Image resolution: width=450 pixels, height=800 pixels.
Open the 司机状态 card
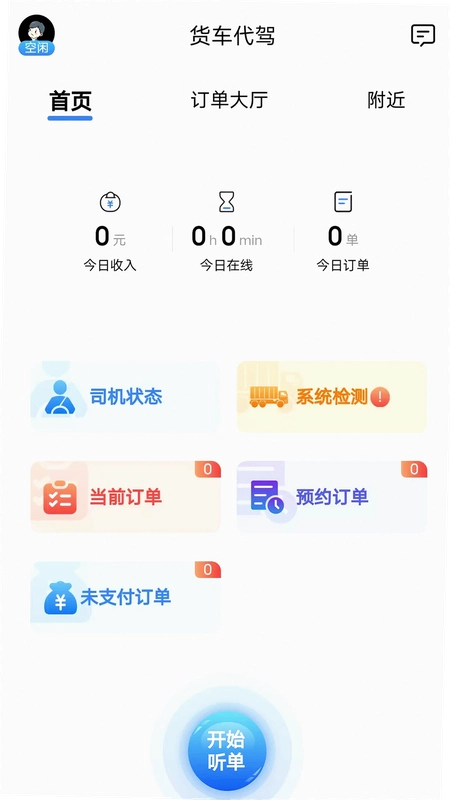click(126, 396)
